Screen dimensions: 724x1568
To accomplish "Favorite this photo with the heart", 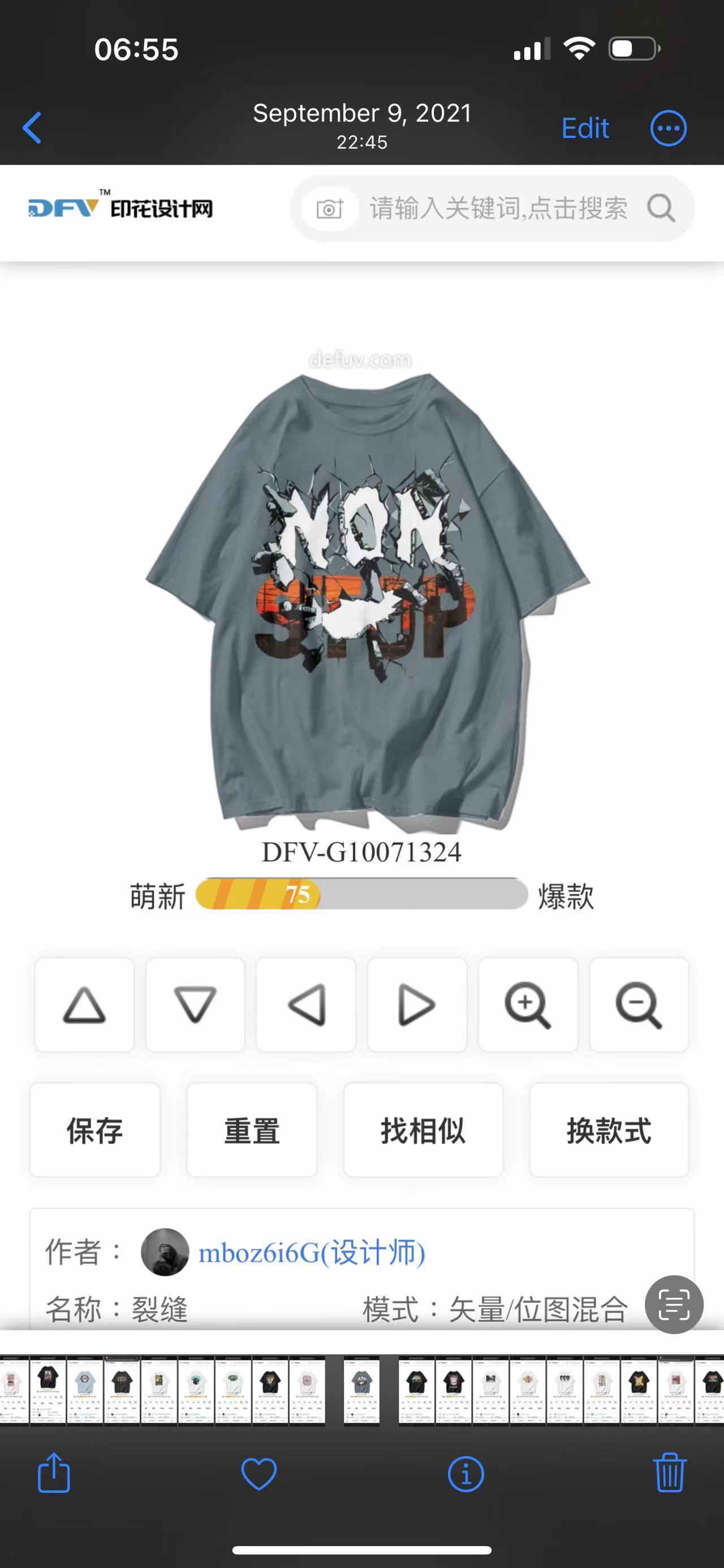I will click(x=259, y=1474).
